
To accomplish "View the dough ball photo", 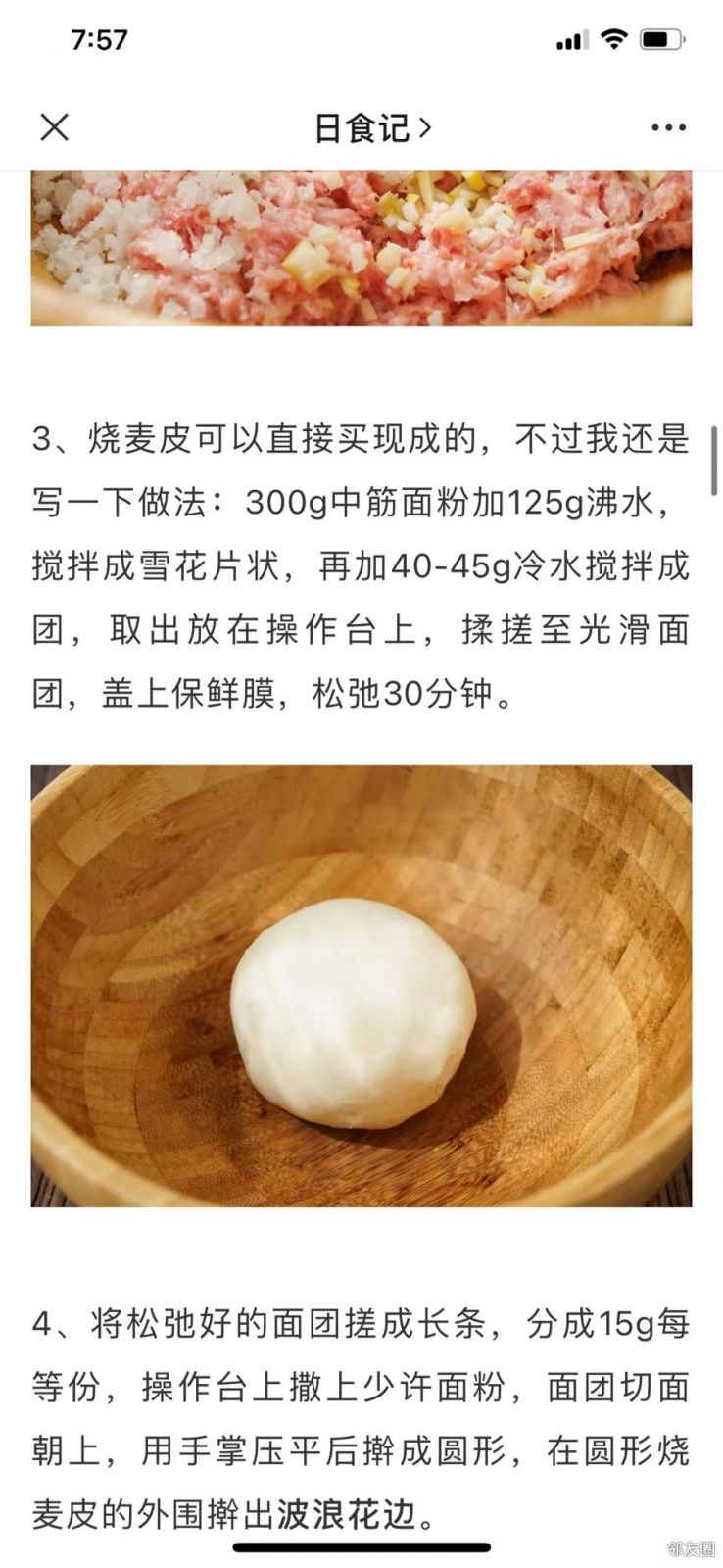I will 361,985.
